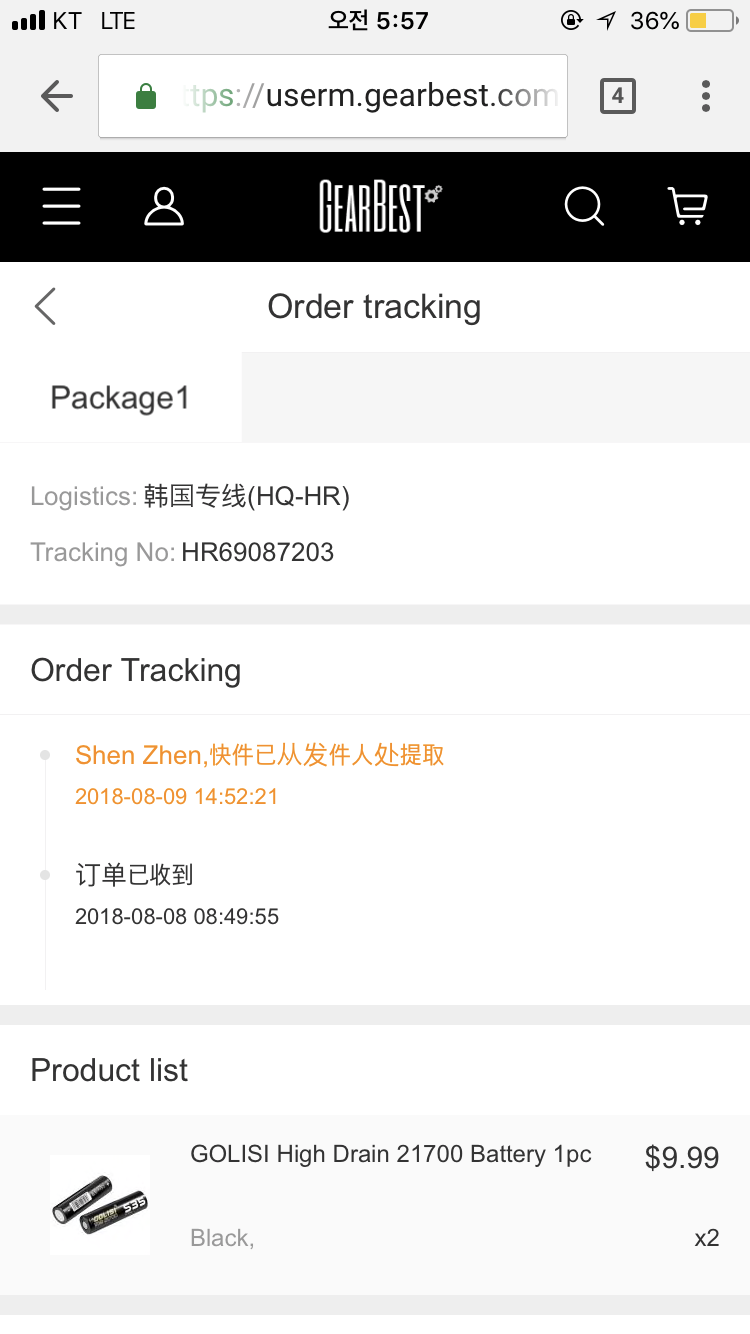The width and height of the screenshot is (750, 1334).
Task: Return from the Order tracking page
Action: tap(46, 306)
